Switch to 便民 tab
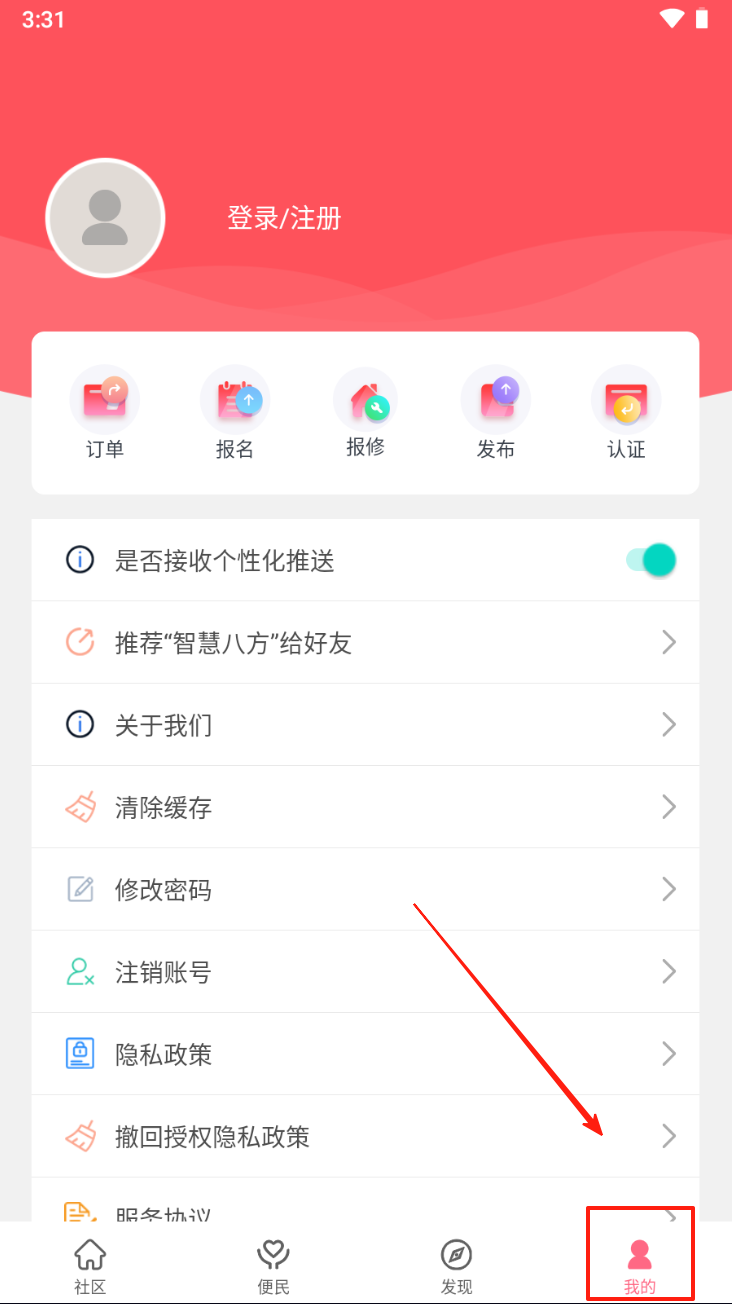 [x=273, y=1264]
